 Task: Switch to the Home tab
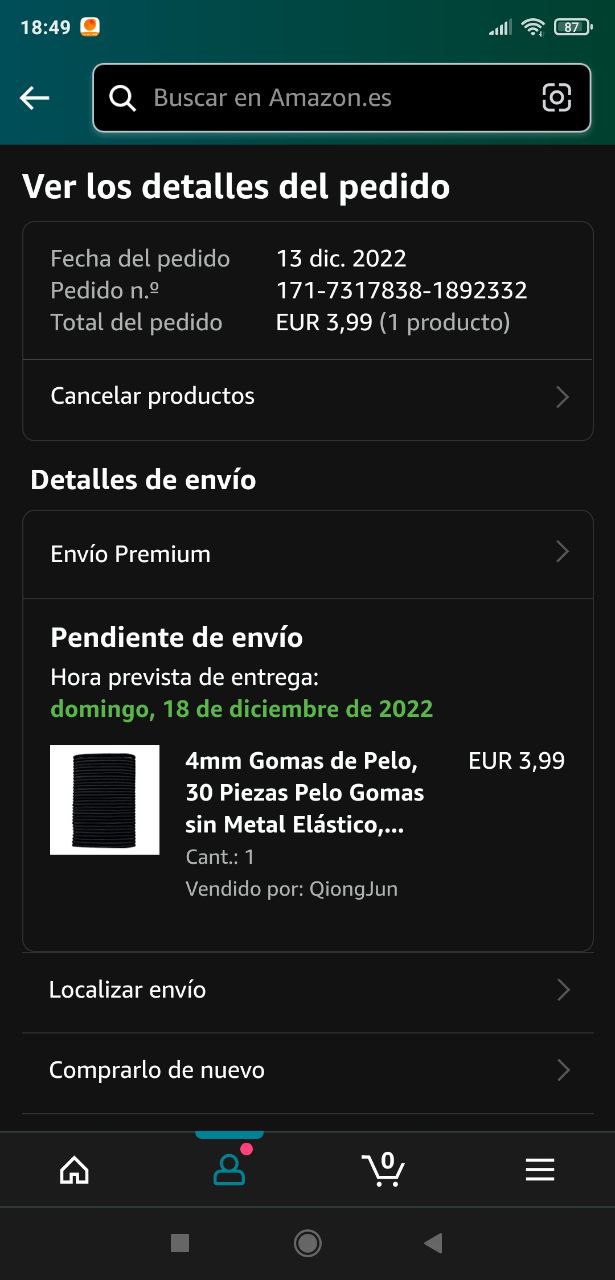[74, 1170]
